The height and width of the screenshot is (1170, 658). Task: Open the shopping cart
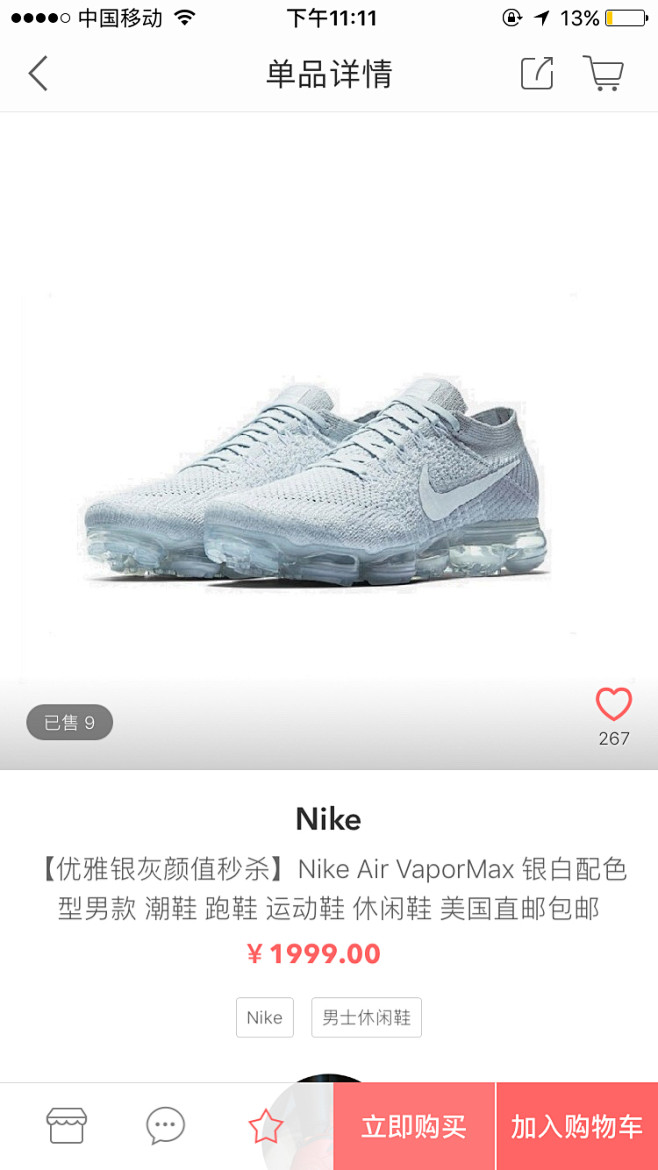click(603, 74)
